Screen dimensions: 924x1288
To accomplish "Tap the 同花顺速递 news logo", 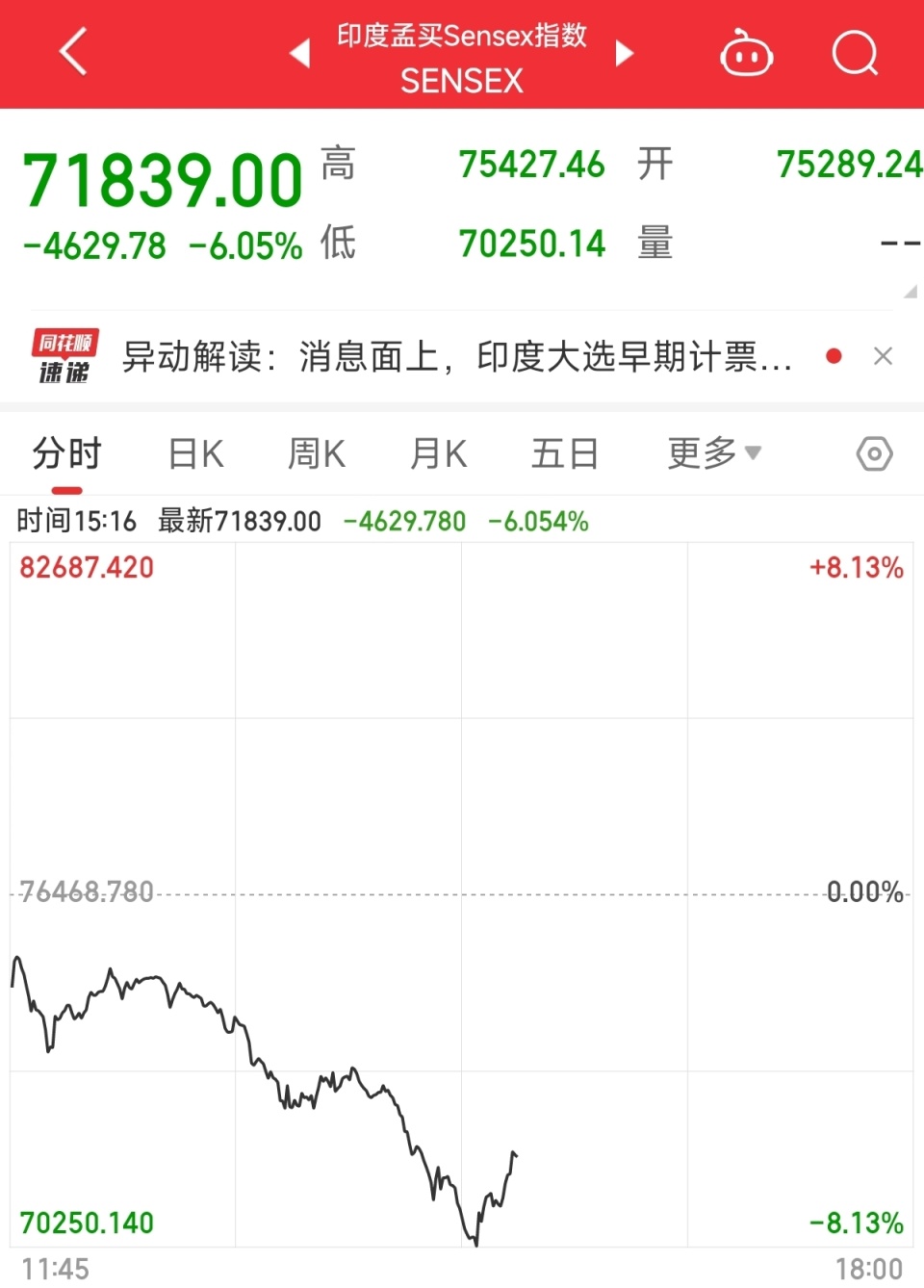I will coord(64,356).
